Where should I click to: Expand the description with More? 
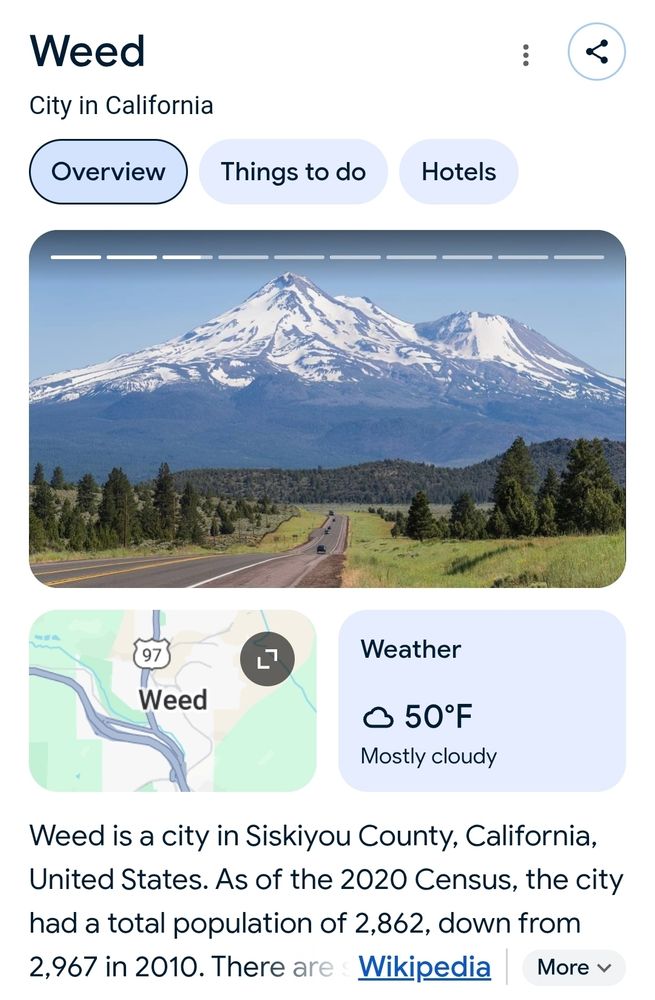pyautogui.click(x=574, y=967)
